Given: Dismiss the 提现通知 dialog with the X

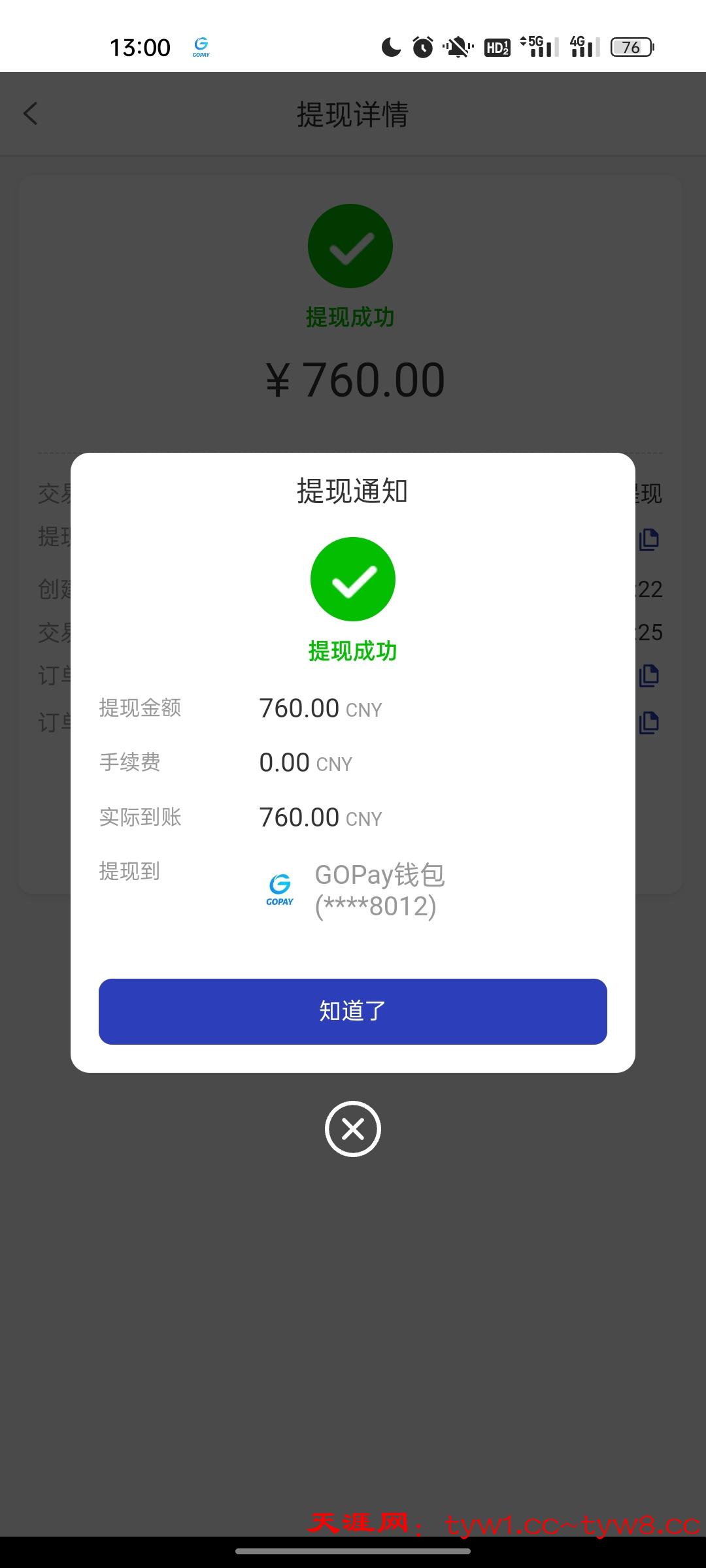Looking at the screenshot, I should coord(353,1129).
